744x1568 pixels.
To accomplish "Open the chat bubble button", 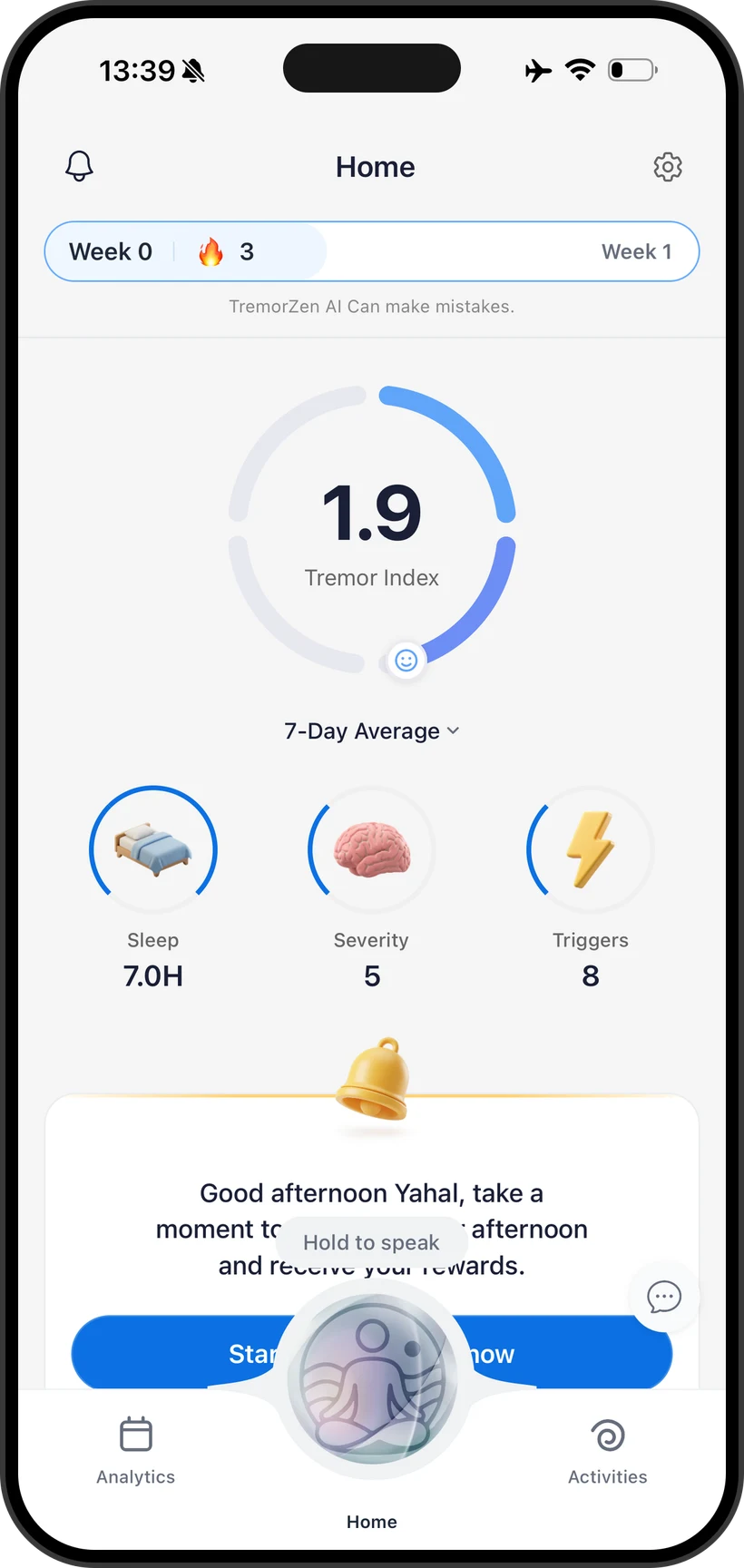I will click(664, 1297).
